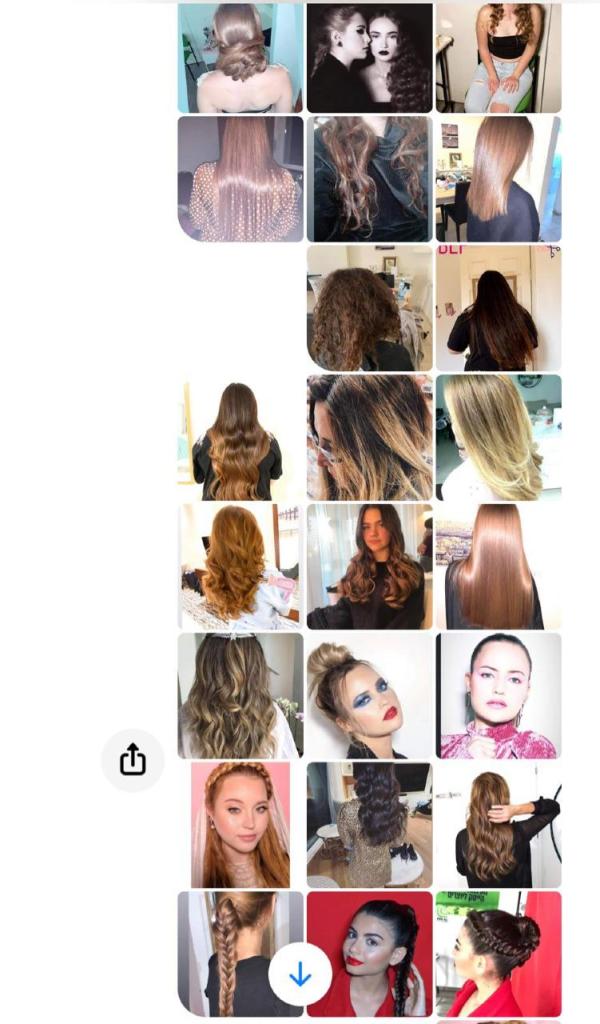Tap the share icon beside the photos
Image resolution: width=600 pixels, height=1024 pixels.
click(x=133, y=761)
